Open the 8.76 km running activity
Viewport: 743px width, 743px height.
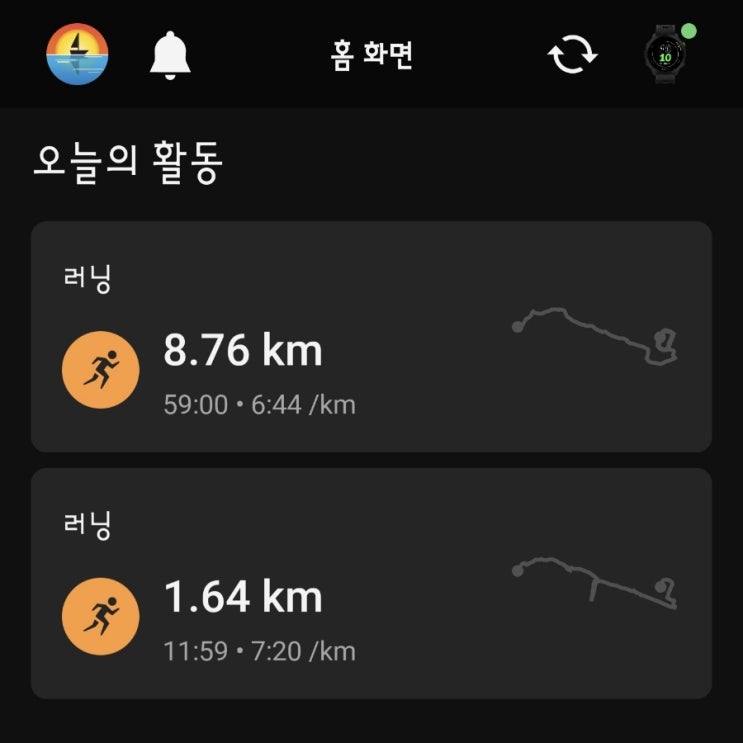point(371,337)
